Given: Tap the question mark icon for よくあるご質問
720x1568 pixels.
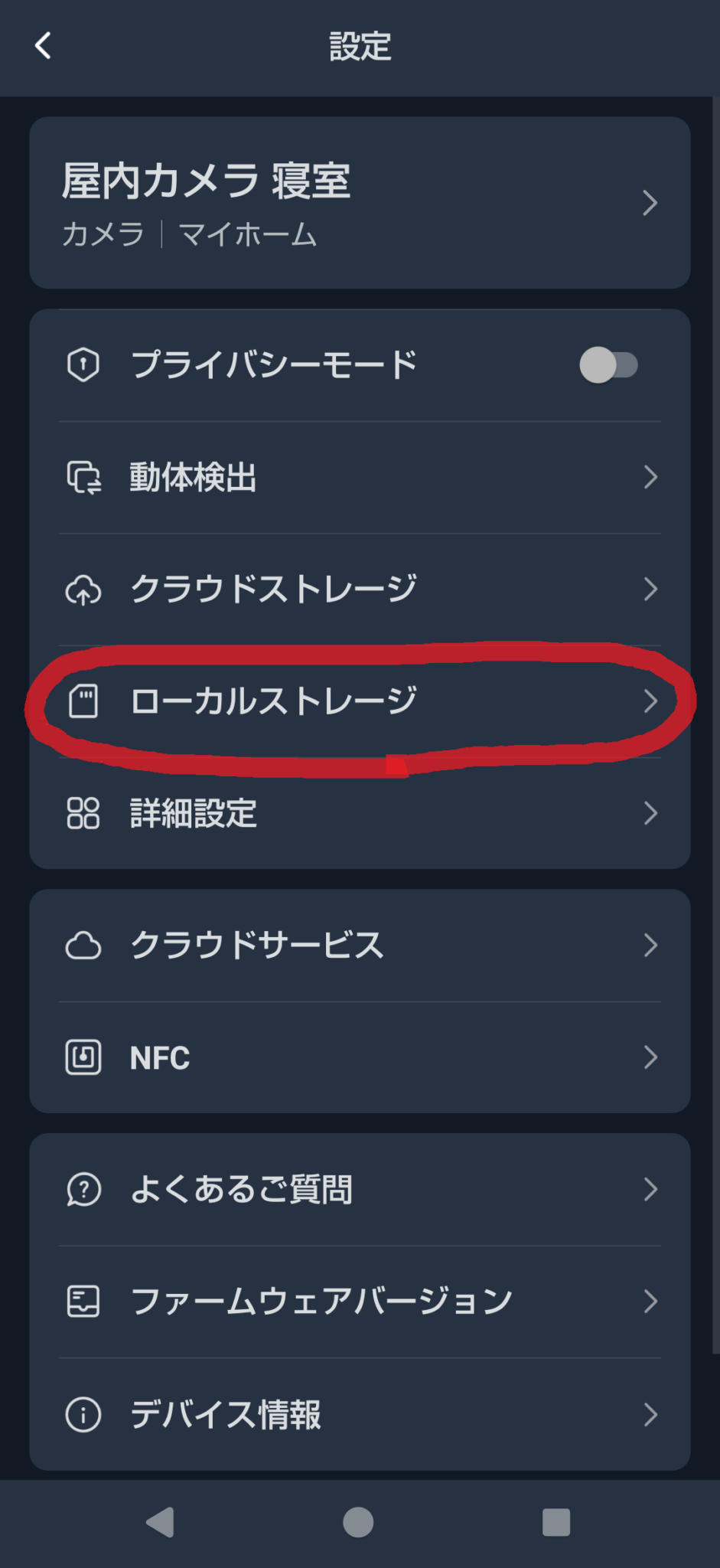Looking at the screenshot, I should point(83,1189).
